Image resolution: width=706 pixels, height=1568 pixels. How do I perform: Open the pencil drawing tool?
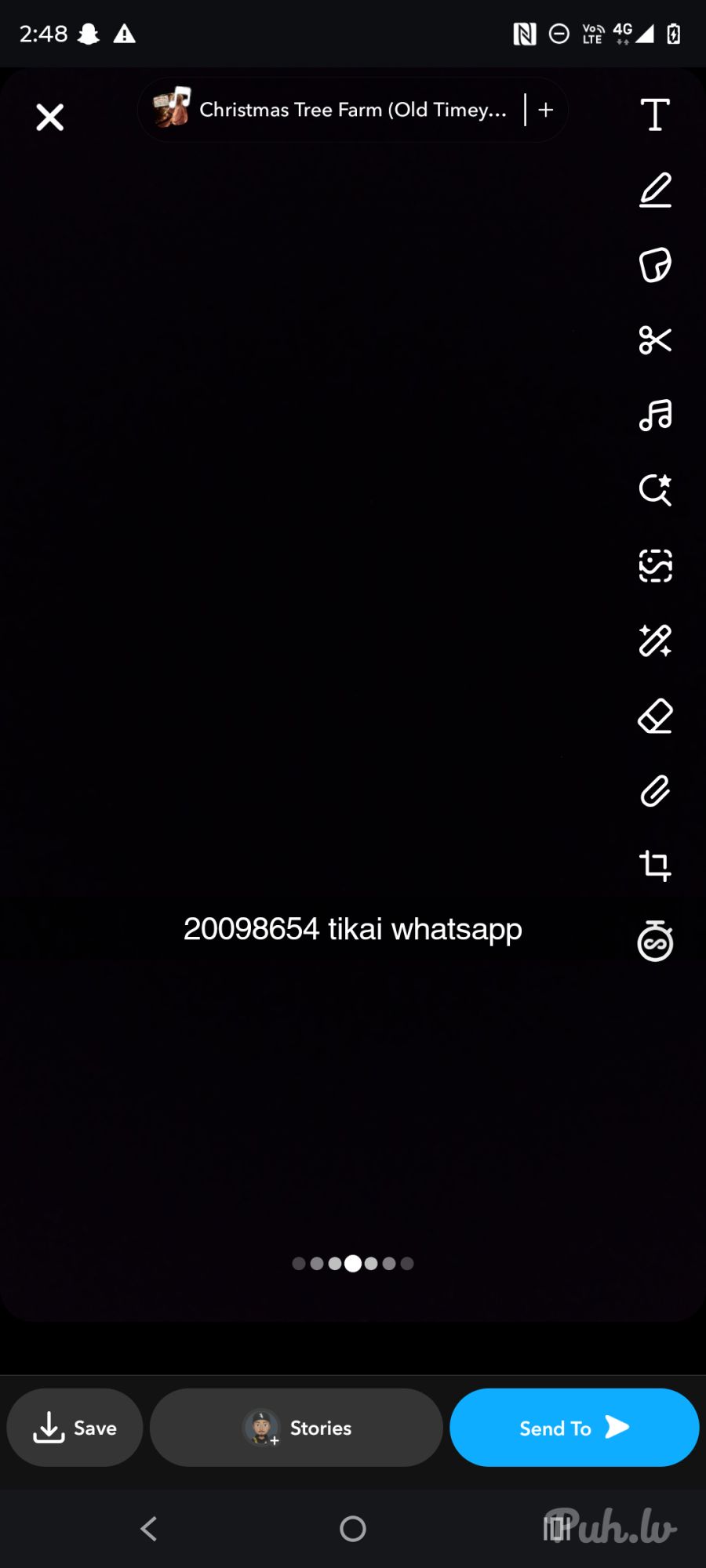(x=655, y=190)
